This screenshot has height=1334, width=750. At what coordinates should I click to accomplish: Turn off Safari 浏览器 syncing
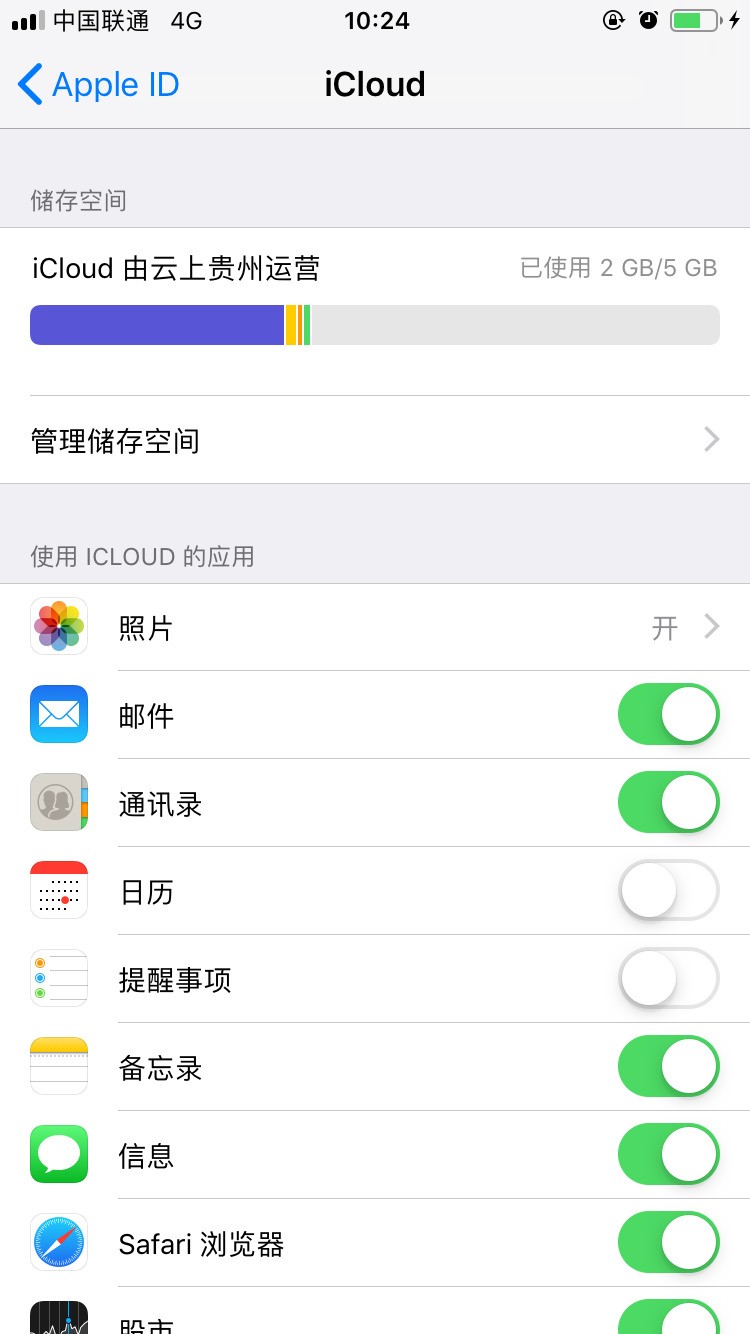668,1242
